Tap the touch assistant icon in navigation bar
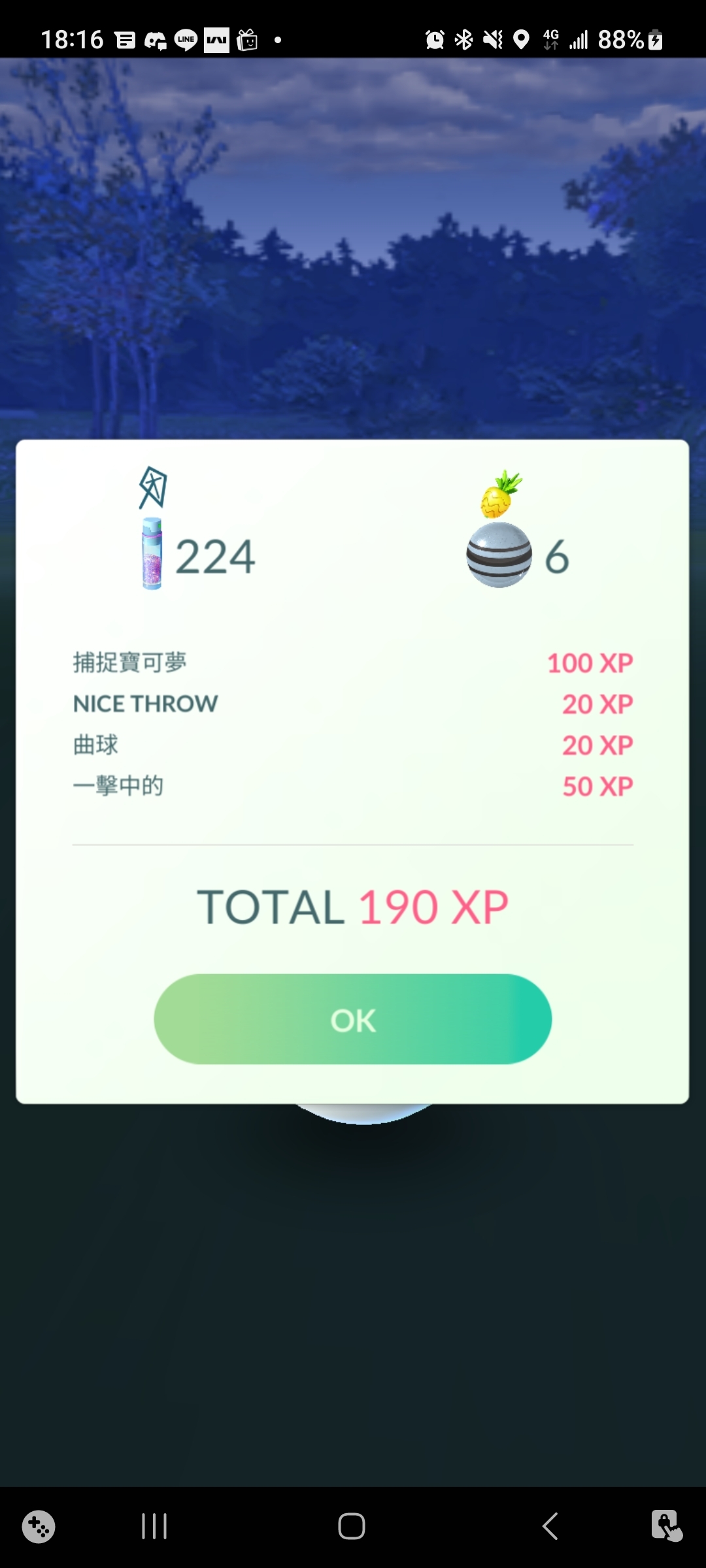The height and width of the screenshot is (1568, 706). pos(666,1526)
